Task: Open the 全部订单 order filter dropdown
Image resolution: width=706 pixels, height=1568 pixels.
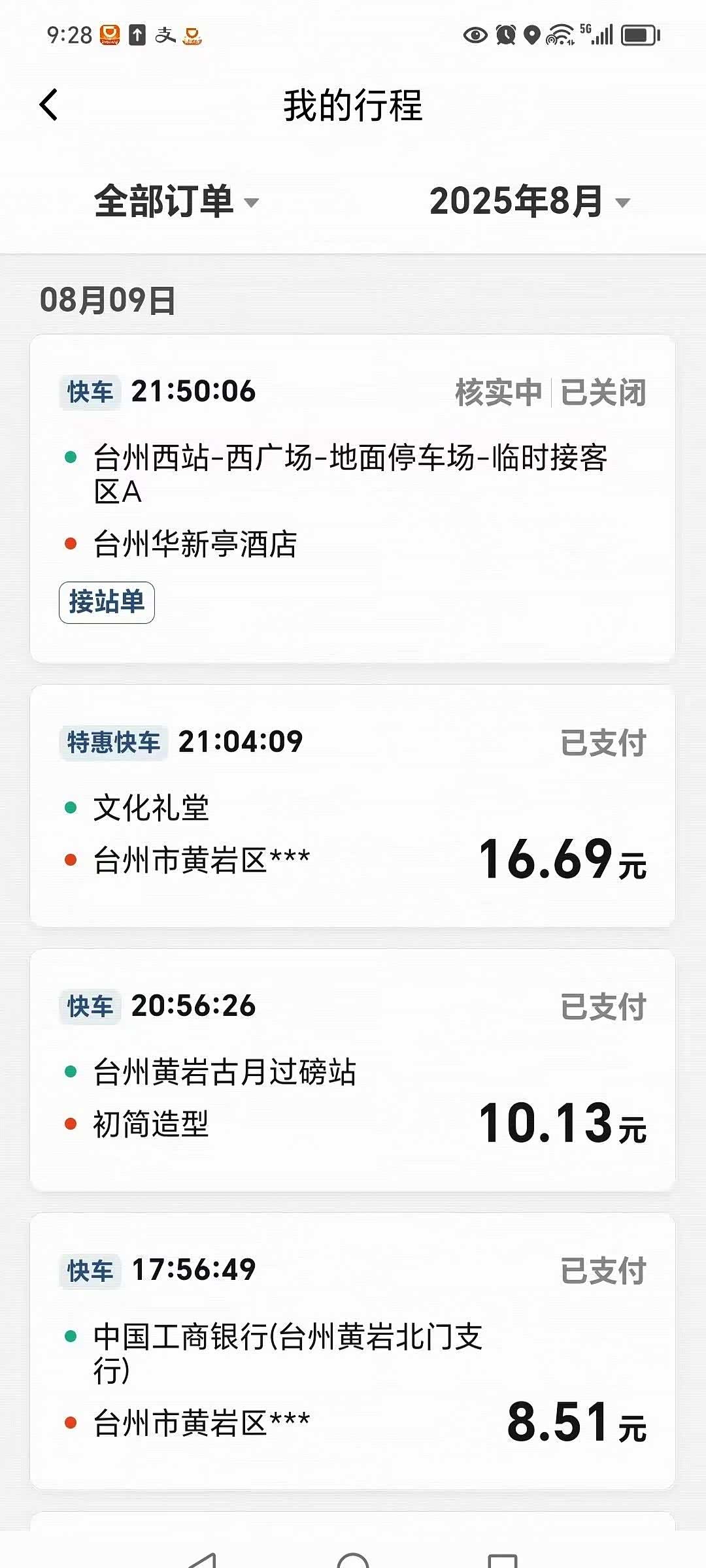Action: [176, 201]
